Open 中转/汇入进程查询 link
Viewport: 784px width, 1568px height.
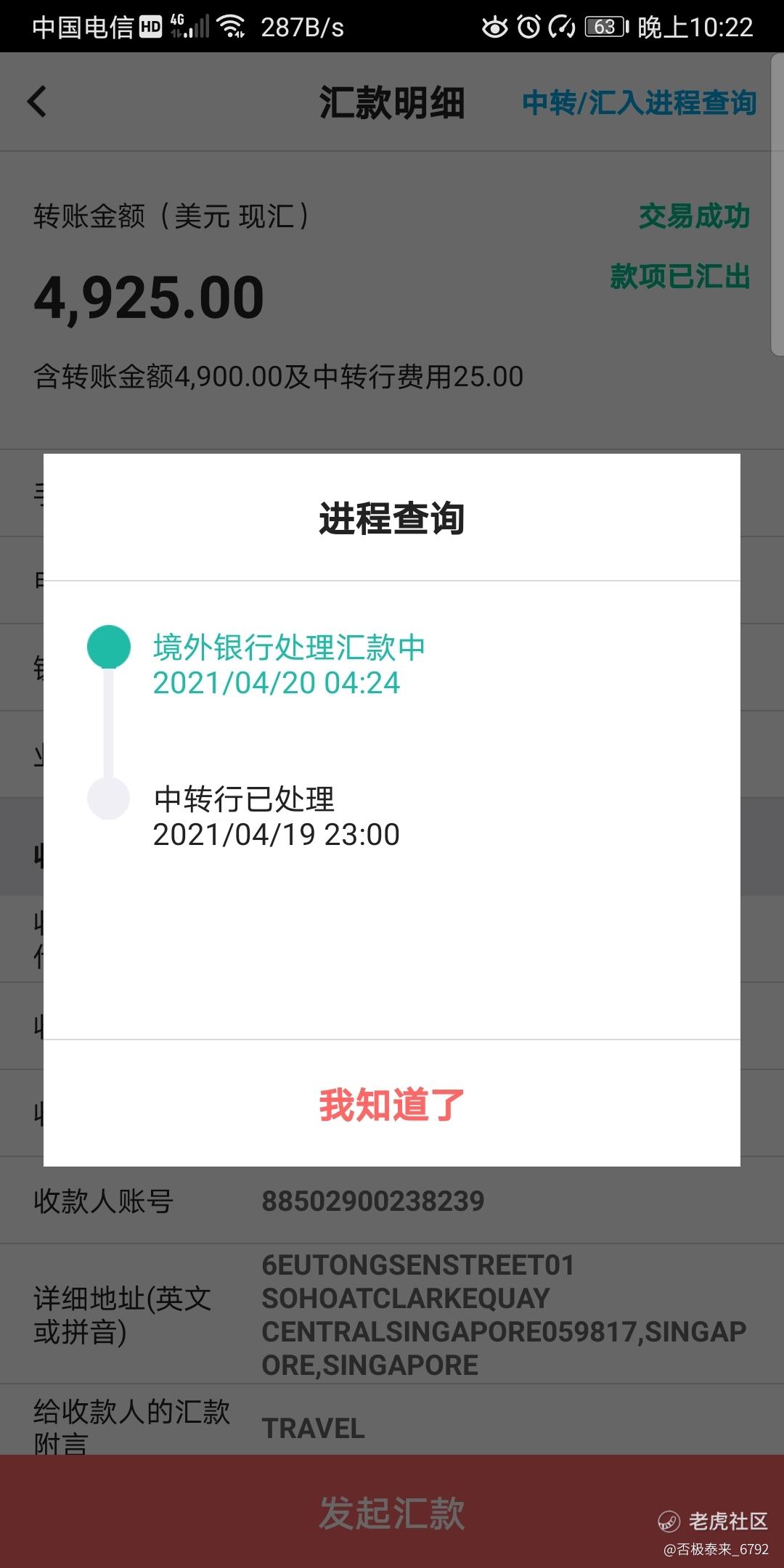tap(640, 102)
